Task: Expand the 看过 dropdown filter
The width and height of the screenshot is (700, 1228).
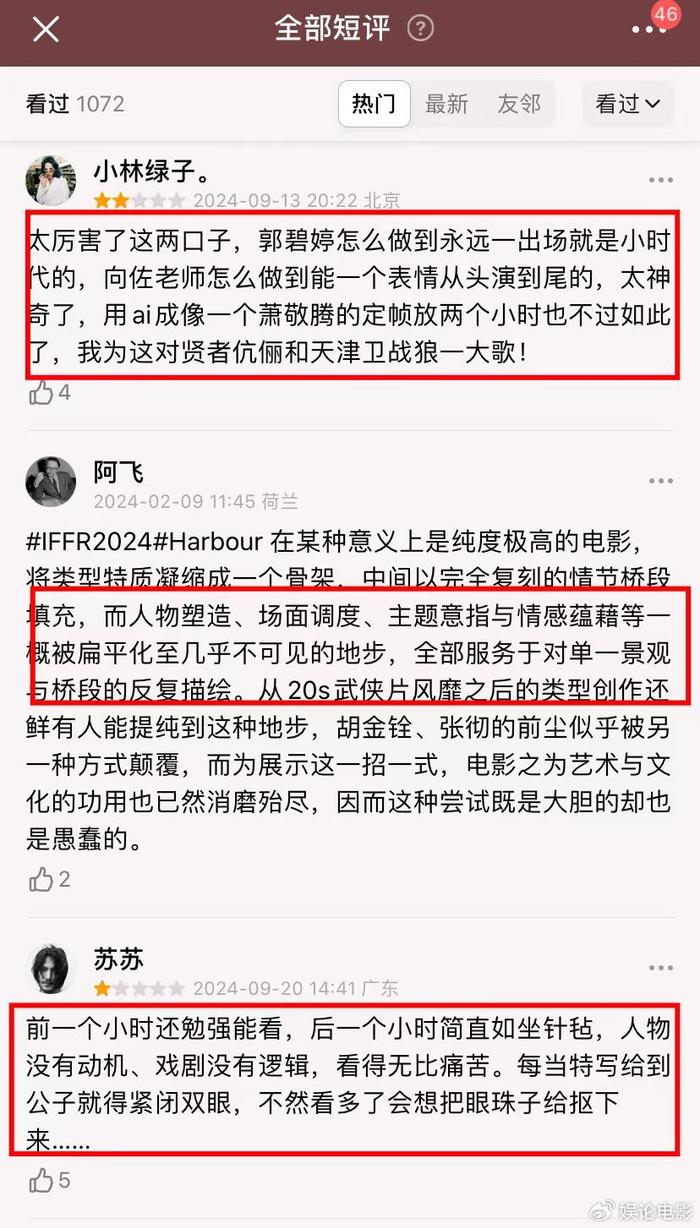Action: [x=628, y=104]
